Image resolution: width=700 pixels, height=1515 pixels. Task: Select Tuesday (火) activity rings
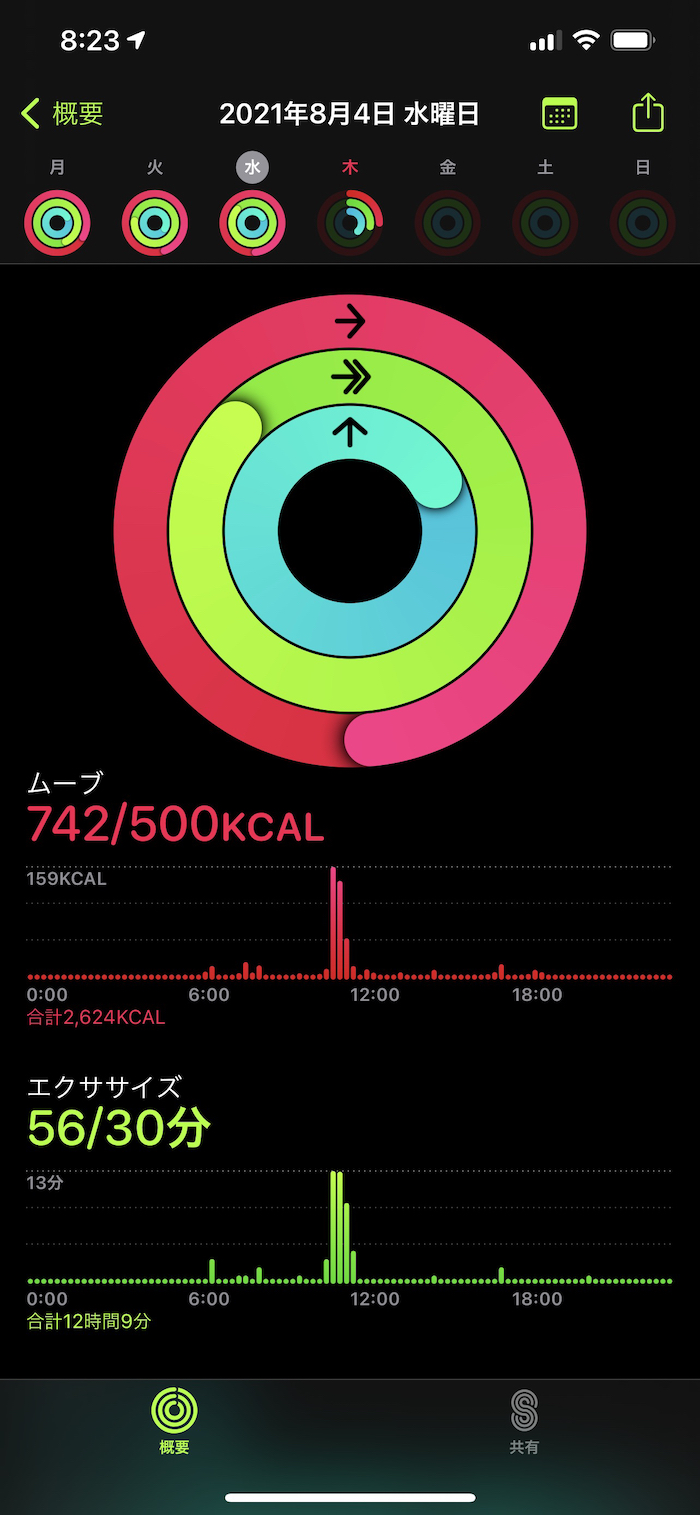pyautogui.click(x=155, y=222)
